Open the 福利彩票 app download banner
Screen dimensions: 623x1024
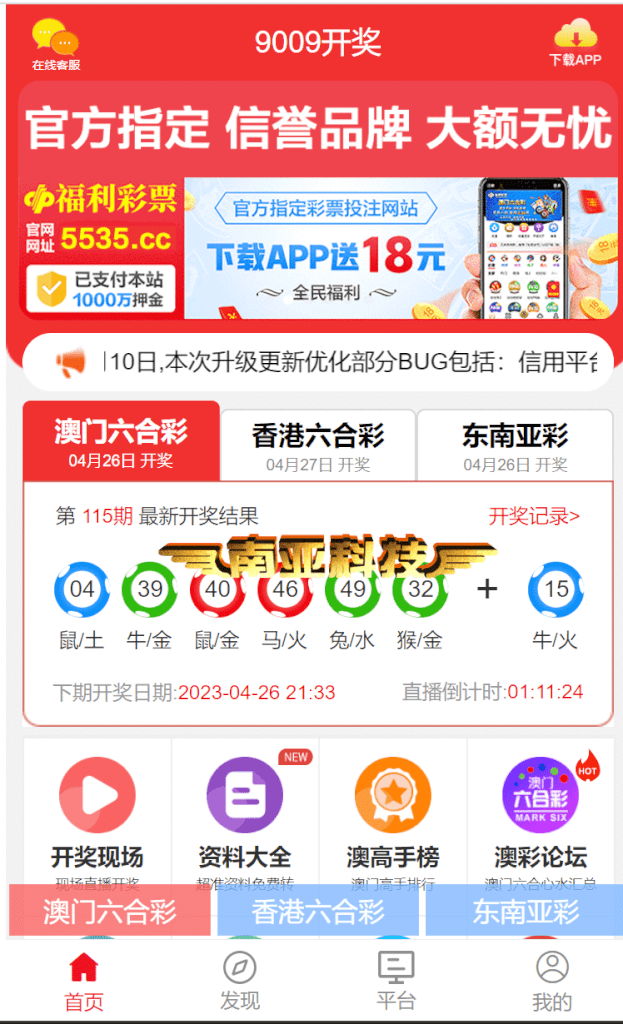[x=318, y=248]
